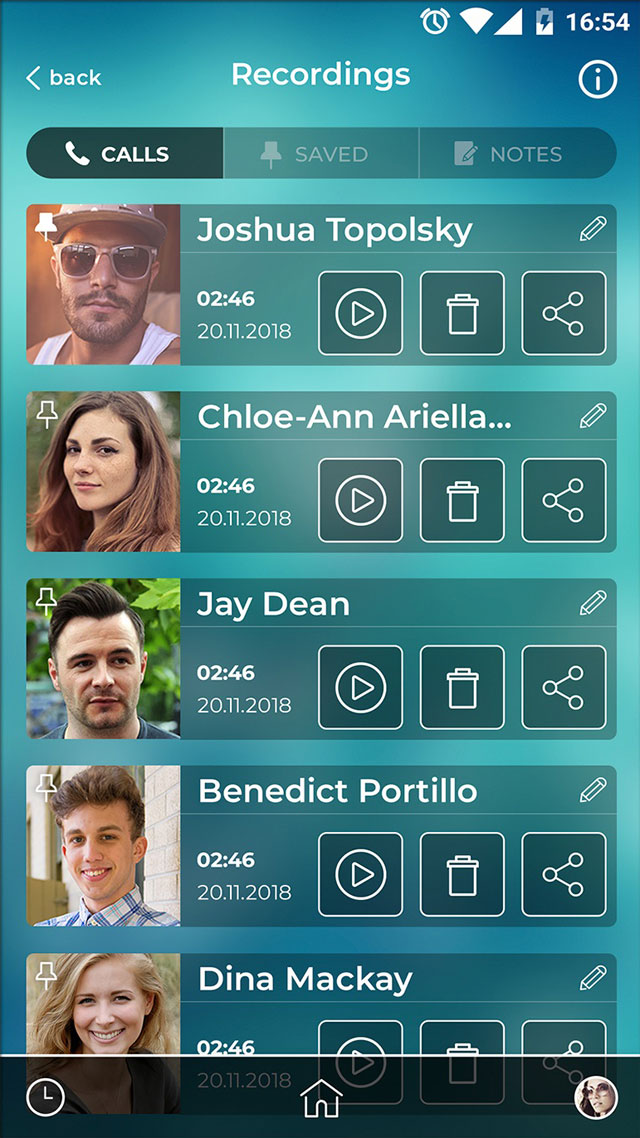Delete Joshua Topolsky's recording
Image resolution: width=640 pixels, height=1138 pixels.
462,313
